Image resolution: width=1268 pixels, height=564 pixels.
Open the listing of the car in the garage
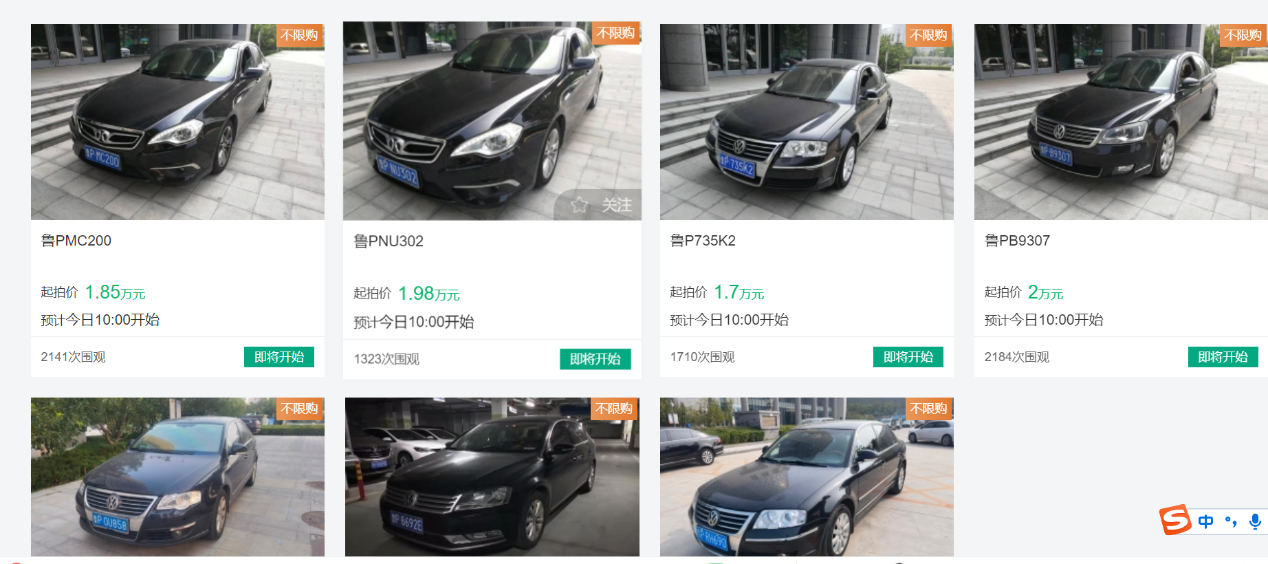(x=492, y=478)
